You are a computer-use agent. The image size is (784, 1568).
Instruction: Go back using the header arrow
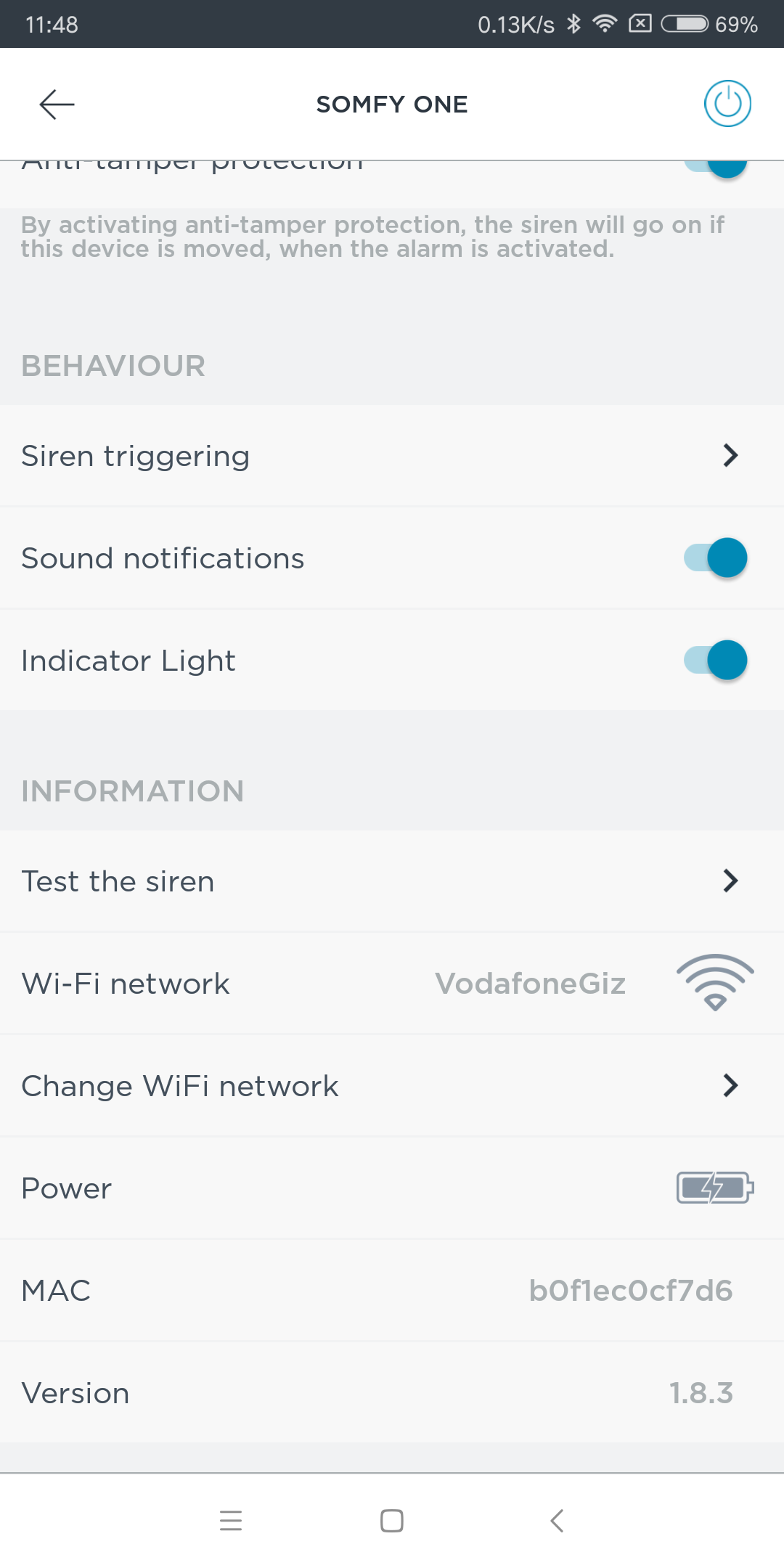coord(57,105)
